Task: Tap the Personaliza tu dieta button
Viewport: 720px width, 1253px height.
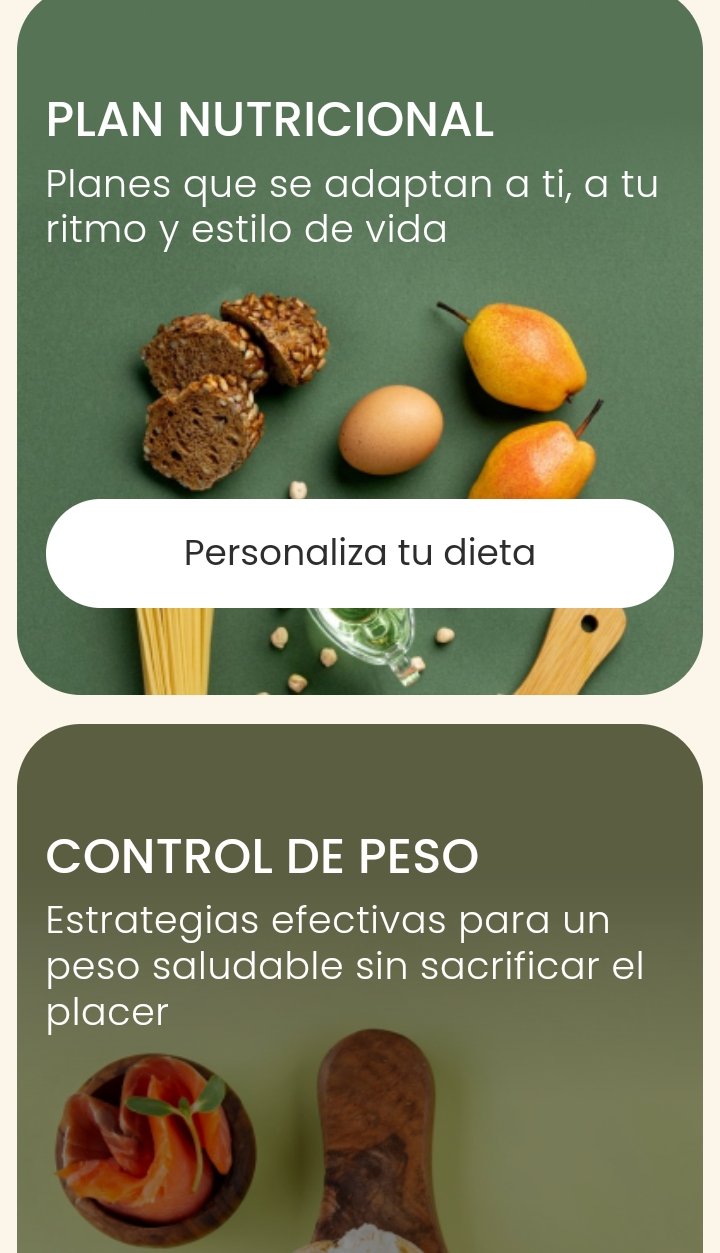Action: [x=360, y=553]
